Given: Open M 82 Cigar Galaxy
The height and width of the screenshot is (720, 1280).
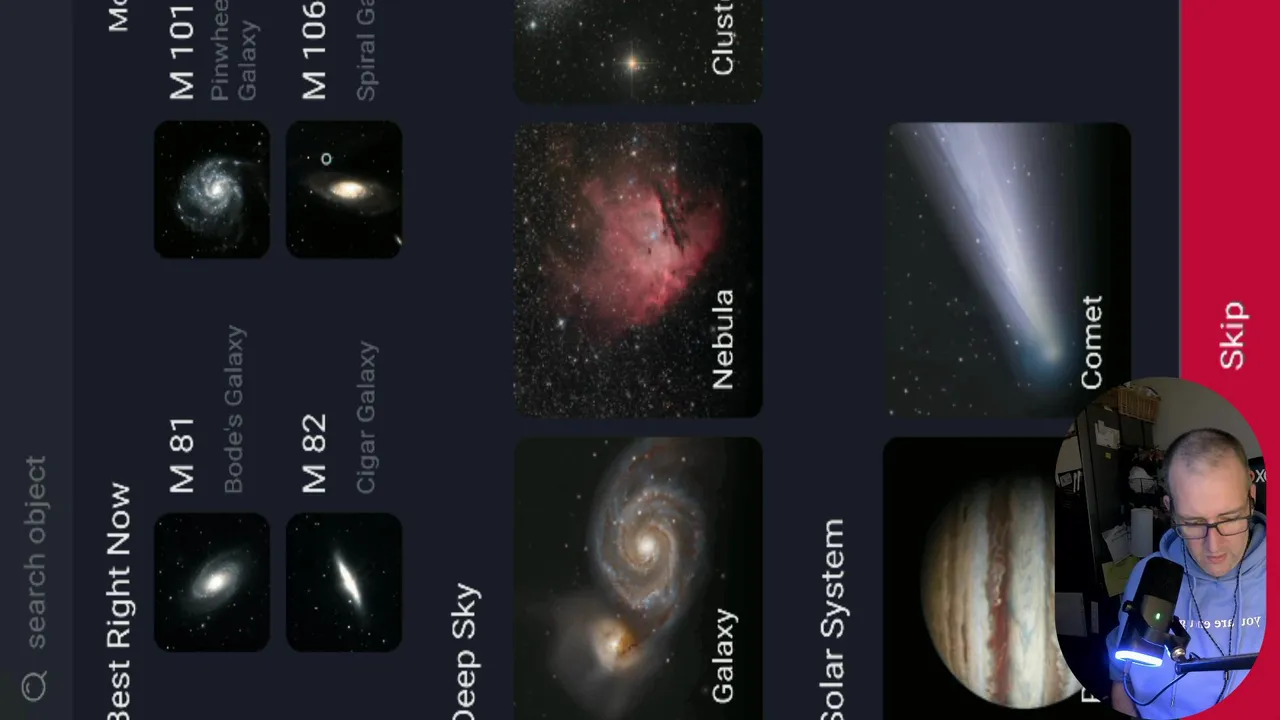Looking at the screenshot, I should click(x=343, y=582).
